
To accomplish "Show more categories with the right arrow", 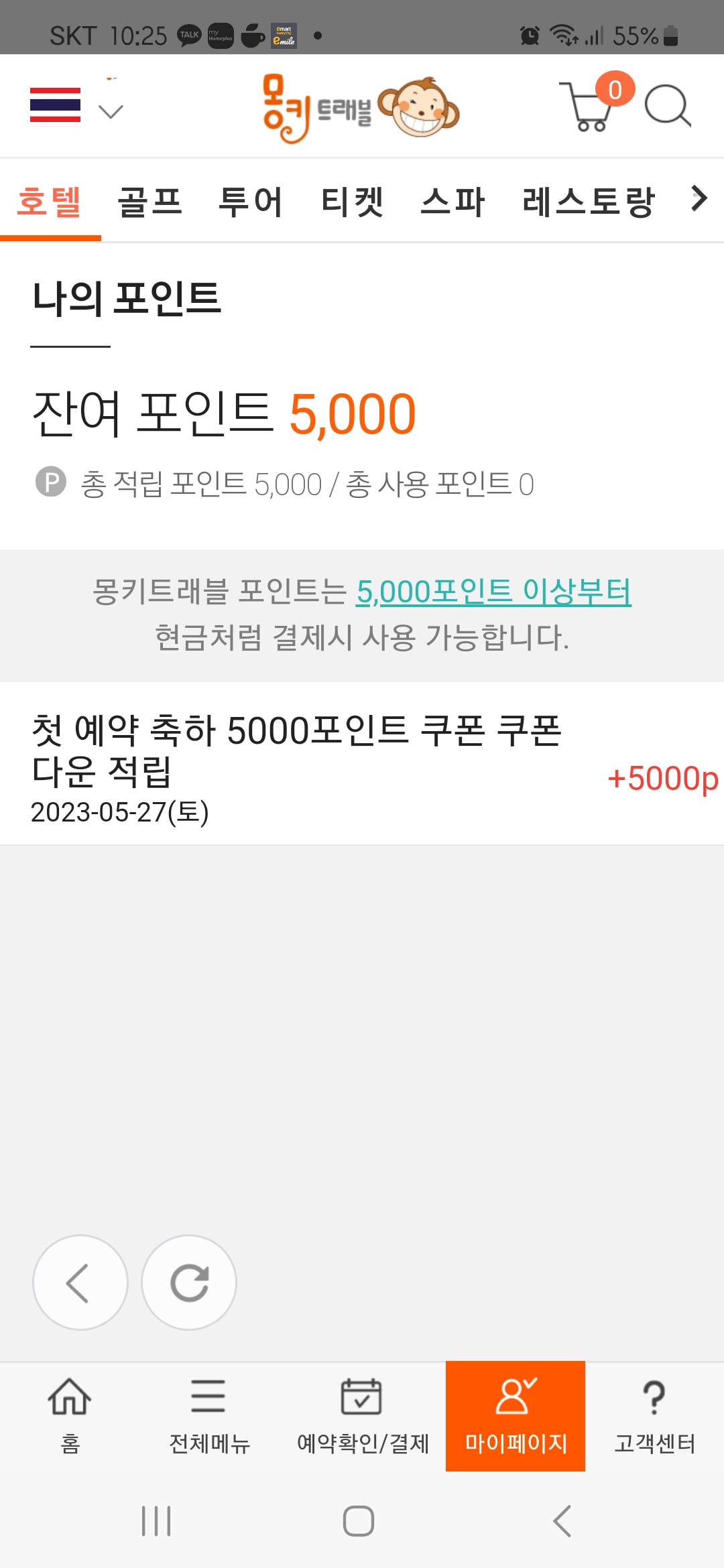I will coord(699,198).
